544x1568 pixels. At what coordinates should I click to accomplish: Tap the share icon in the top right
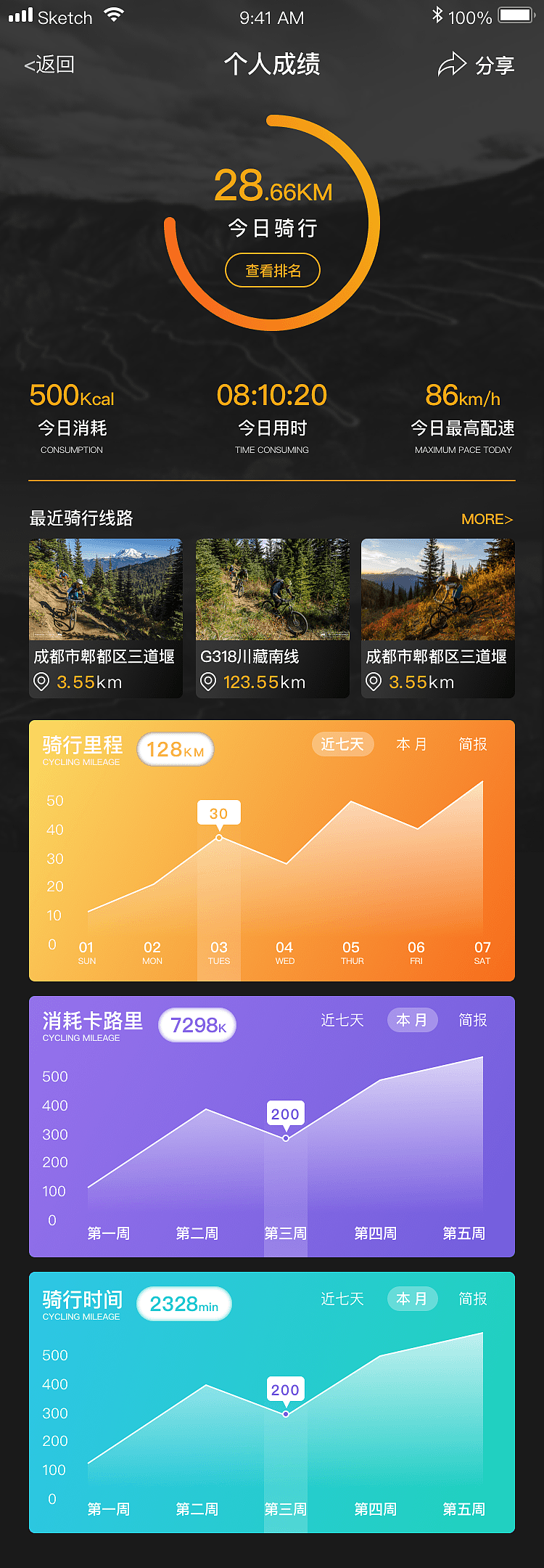click(x=453, y=63)
